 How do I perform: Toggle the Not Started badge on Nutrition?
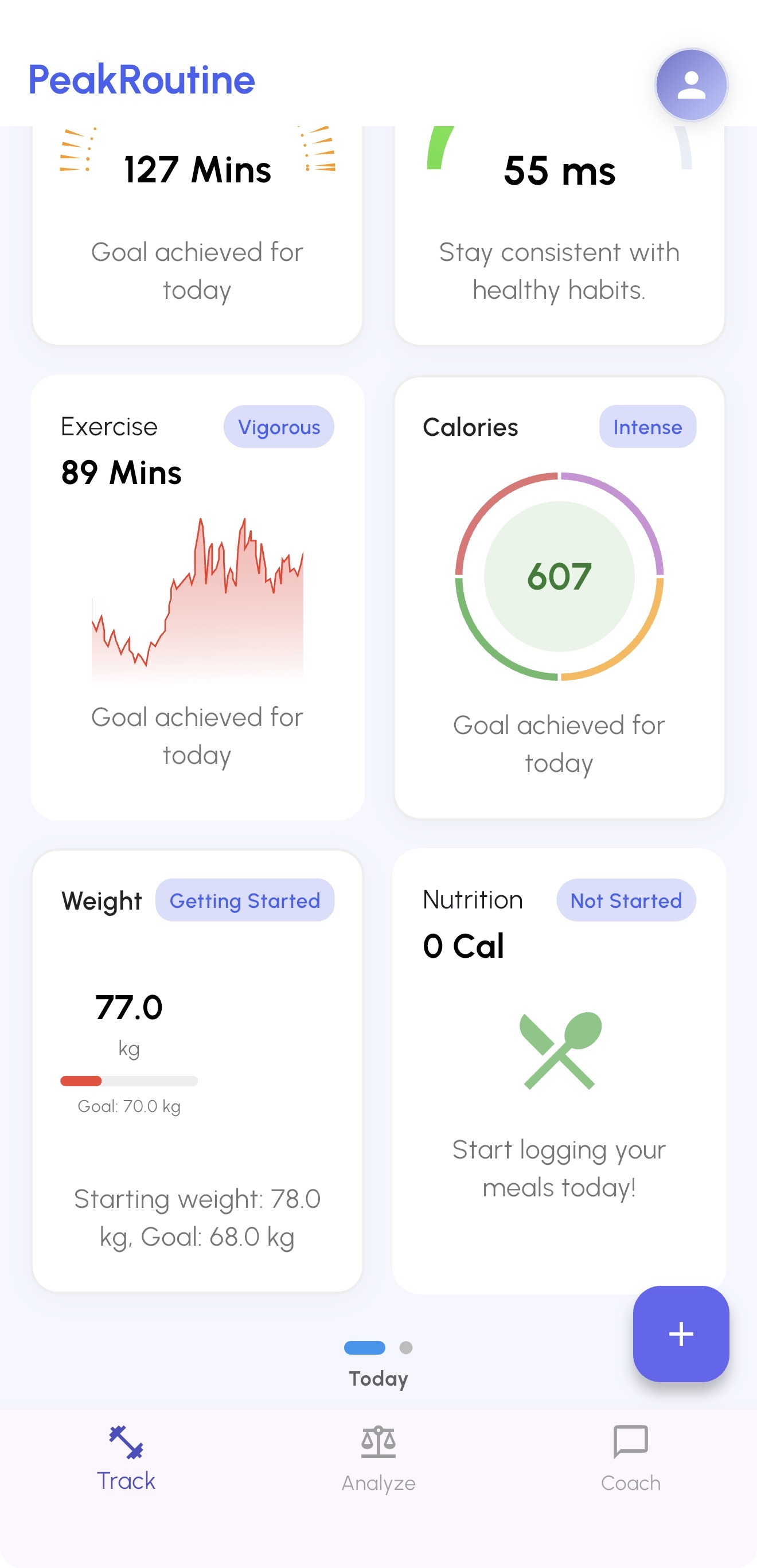click(626, 901)
